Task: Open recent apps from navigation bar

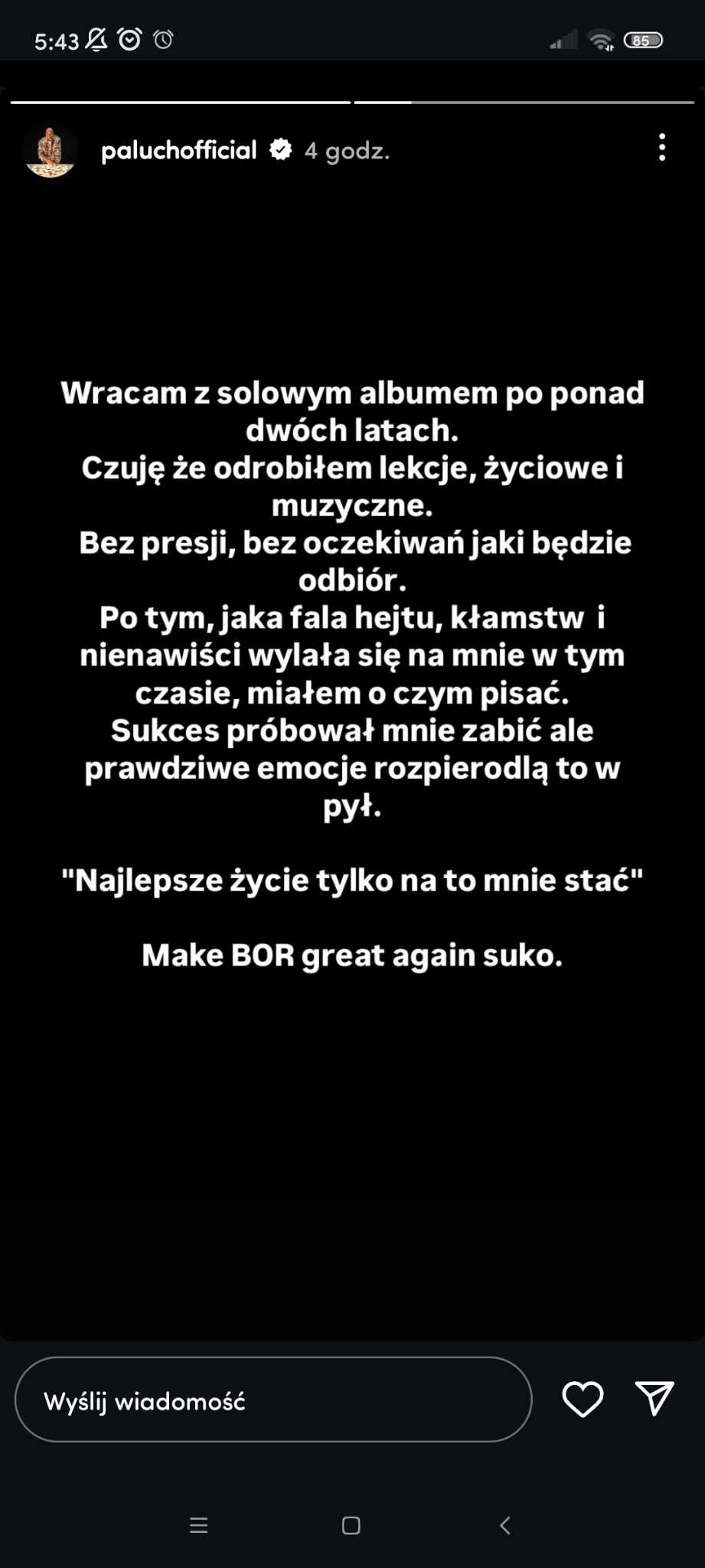Action: tap(199, 1526)
